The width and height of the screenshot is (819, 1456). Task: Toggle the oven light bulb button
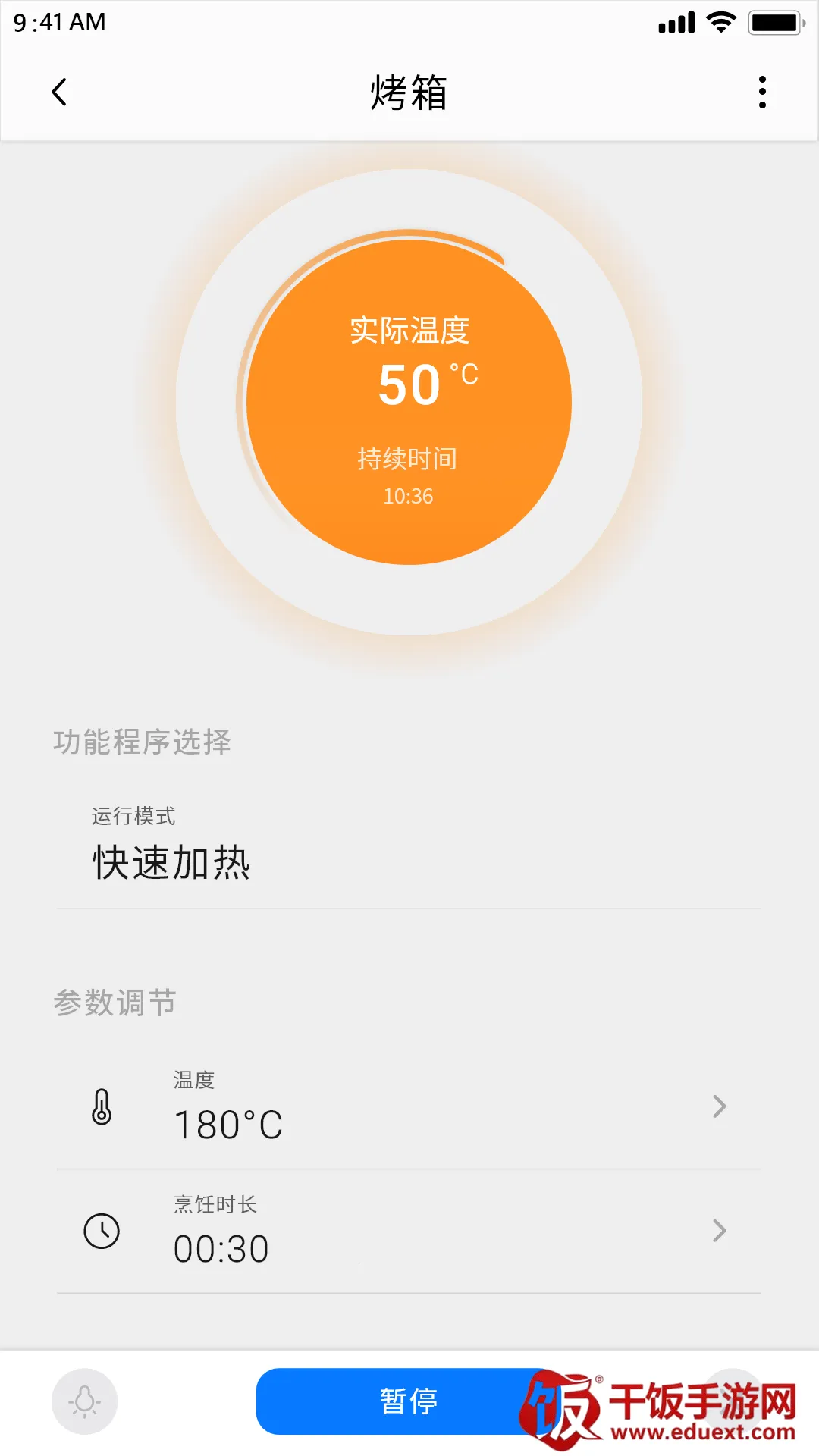pos(85,1401)
